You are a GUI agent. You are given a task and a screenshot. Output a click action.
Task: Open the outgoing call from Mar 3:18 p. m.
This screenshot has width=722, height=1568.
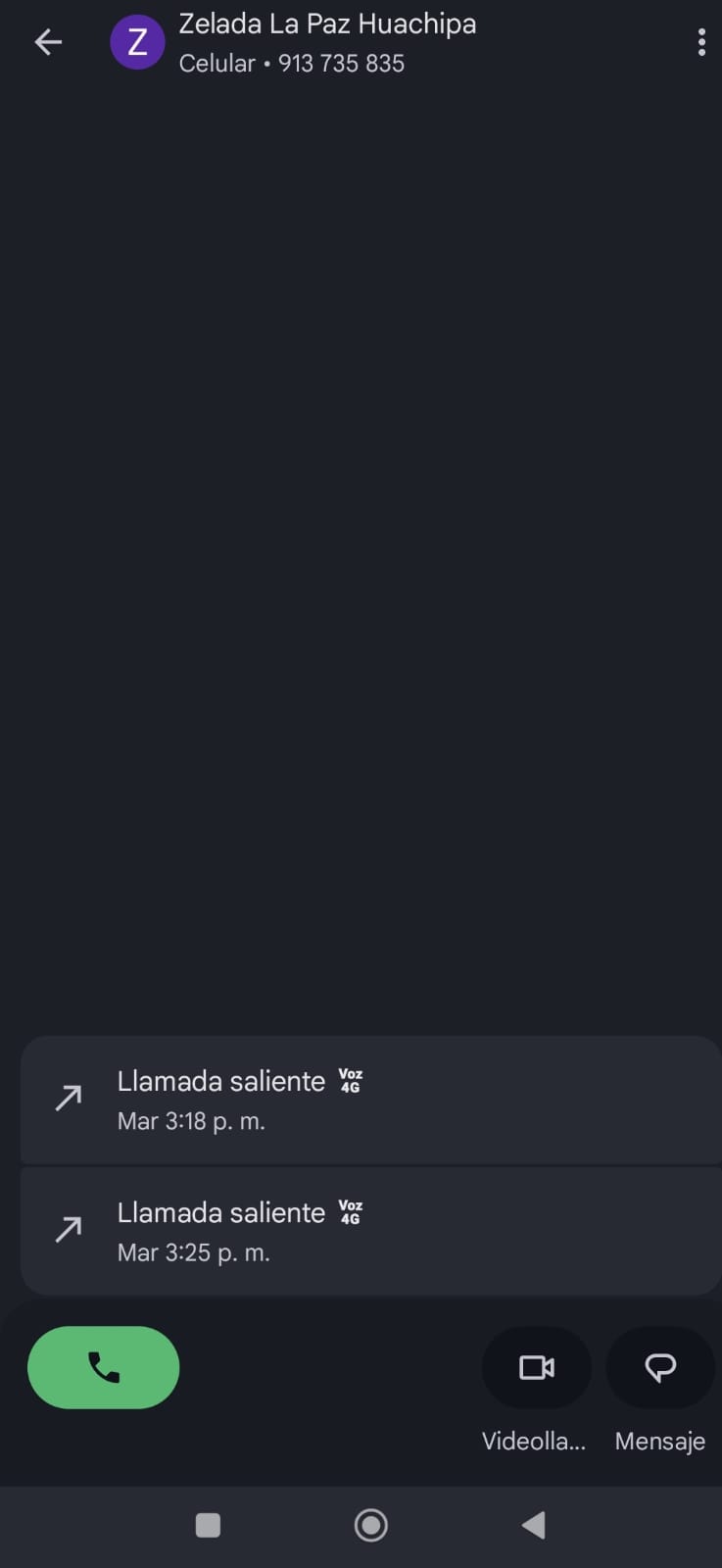click(370, 1100)
